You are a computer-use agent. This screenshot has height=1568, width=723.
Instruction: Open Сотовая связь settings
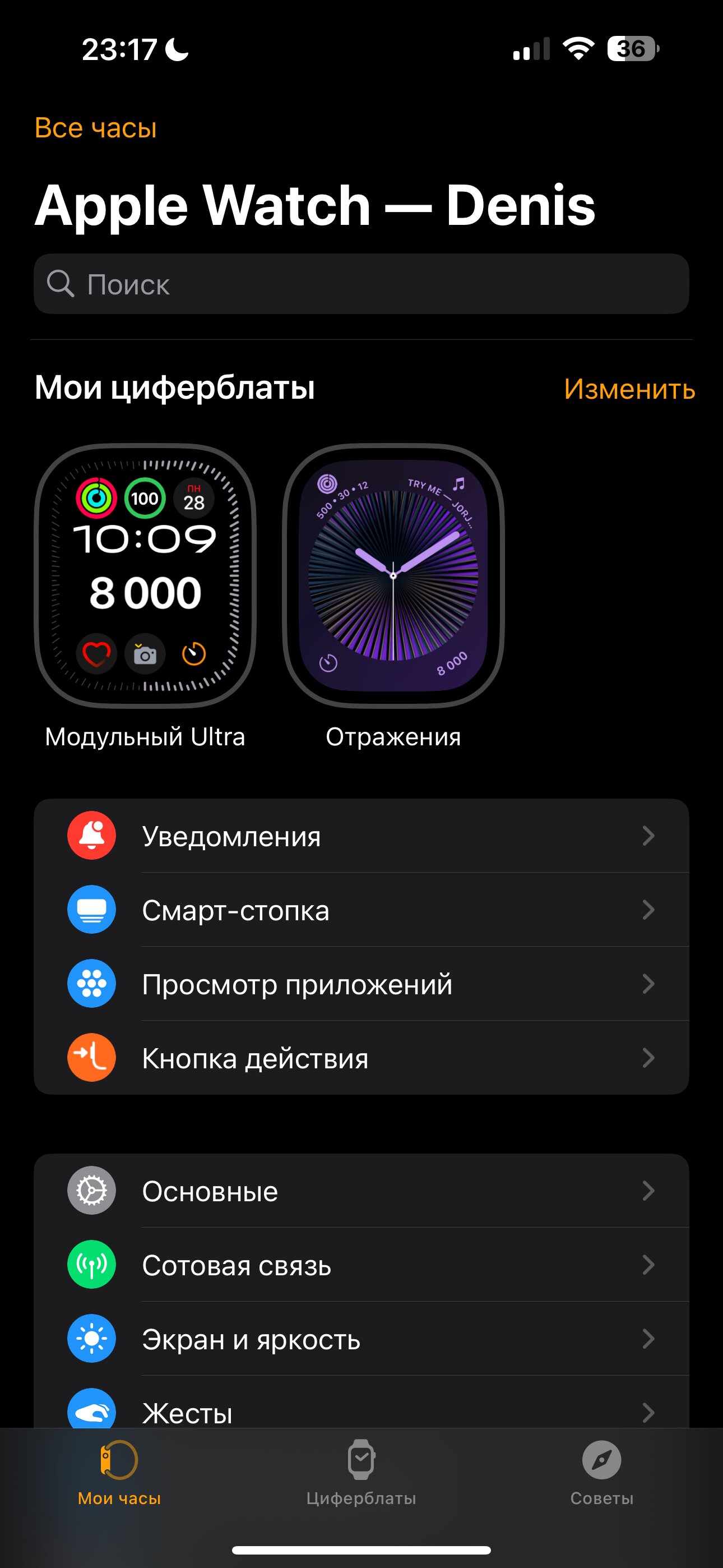pyautogui.click(x=361, y=1265)
